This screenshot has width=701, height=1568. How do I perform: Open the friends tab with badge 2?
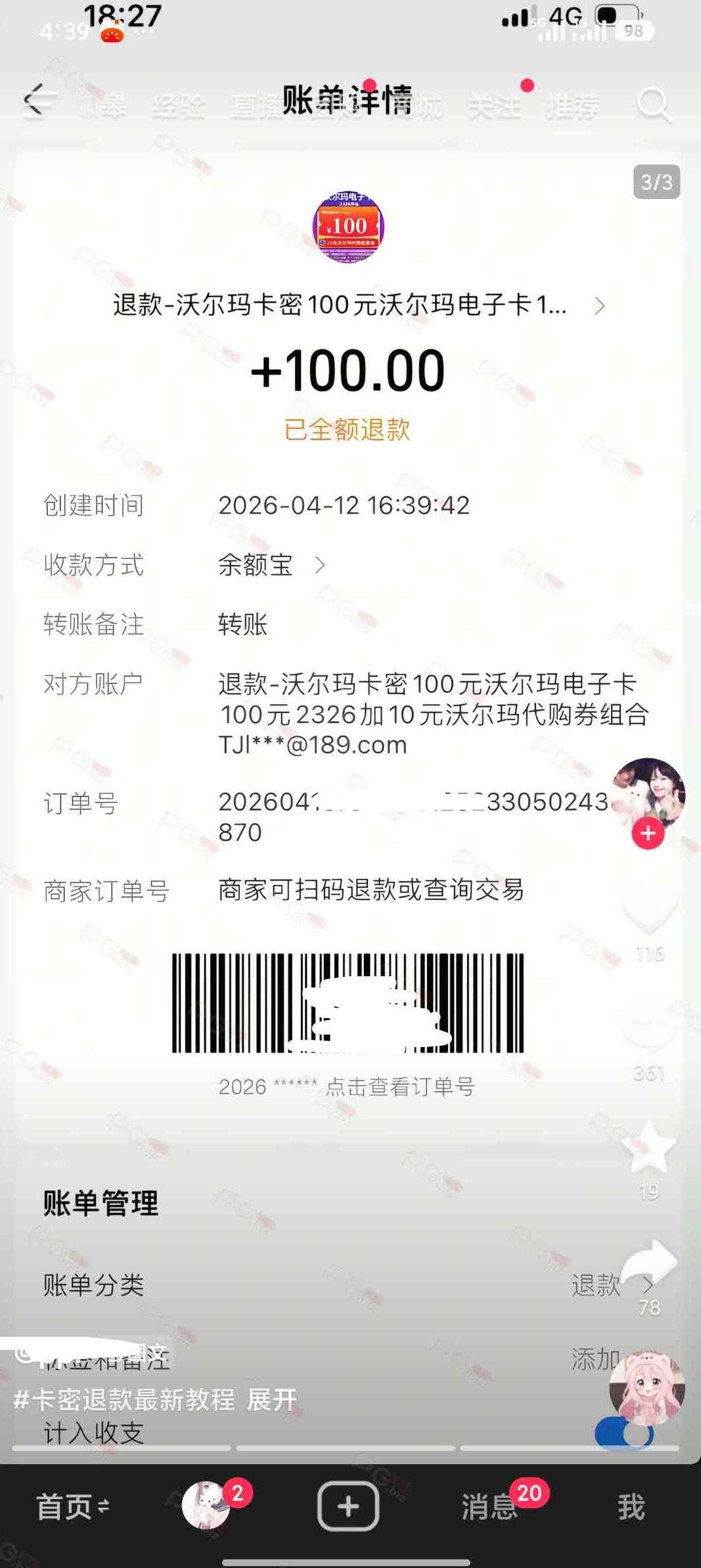pyautogui.click(x=206, y=1505)
